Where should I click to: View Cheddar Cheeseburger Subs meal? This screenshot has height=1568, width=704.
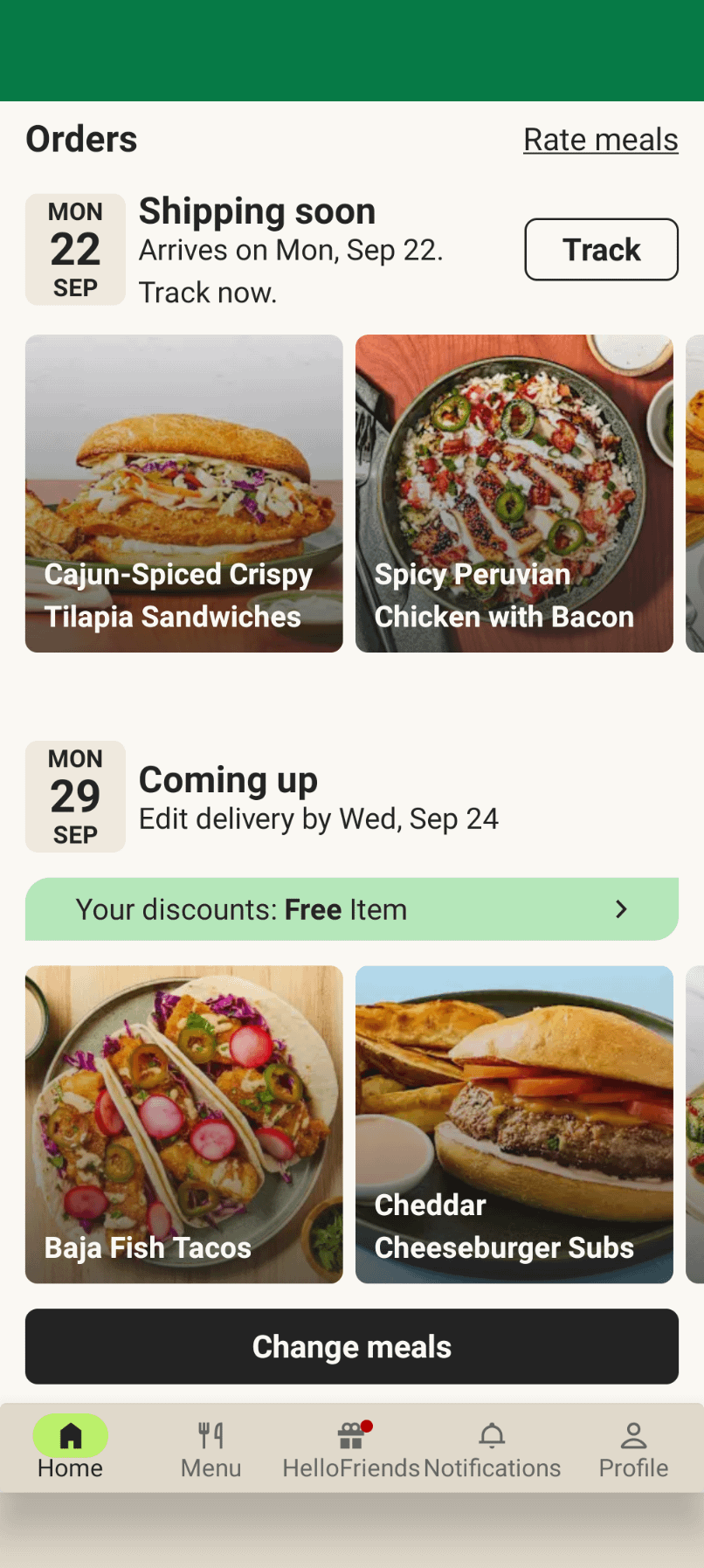tap(514, 1124)
